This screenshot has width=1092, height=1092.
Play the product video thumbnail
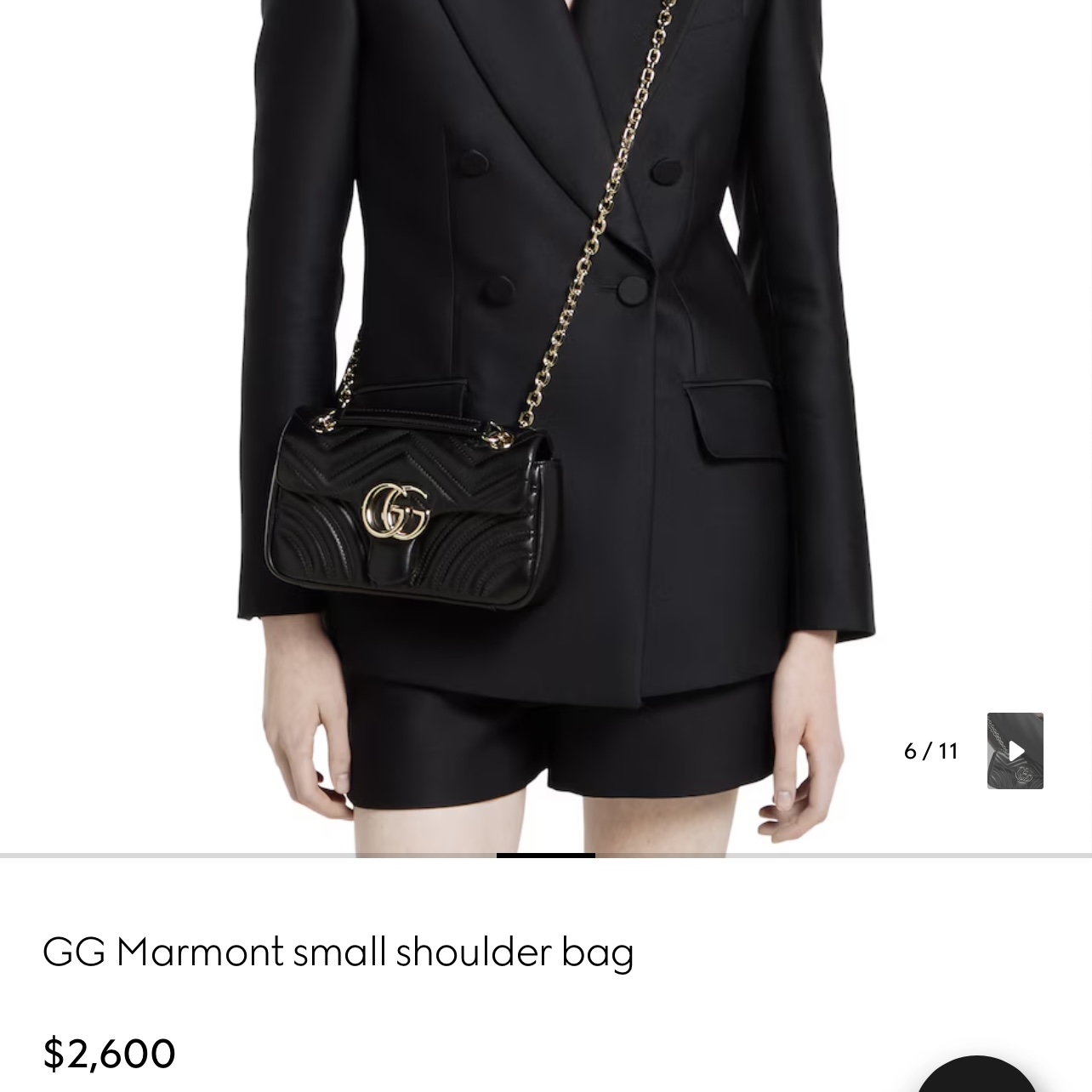click(x=1015, y=751)
